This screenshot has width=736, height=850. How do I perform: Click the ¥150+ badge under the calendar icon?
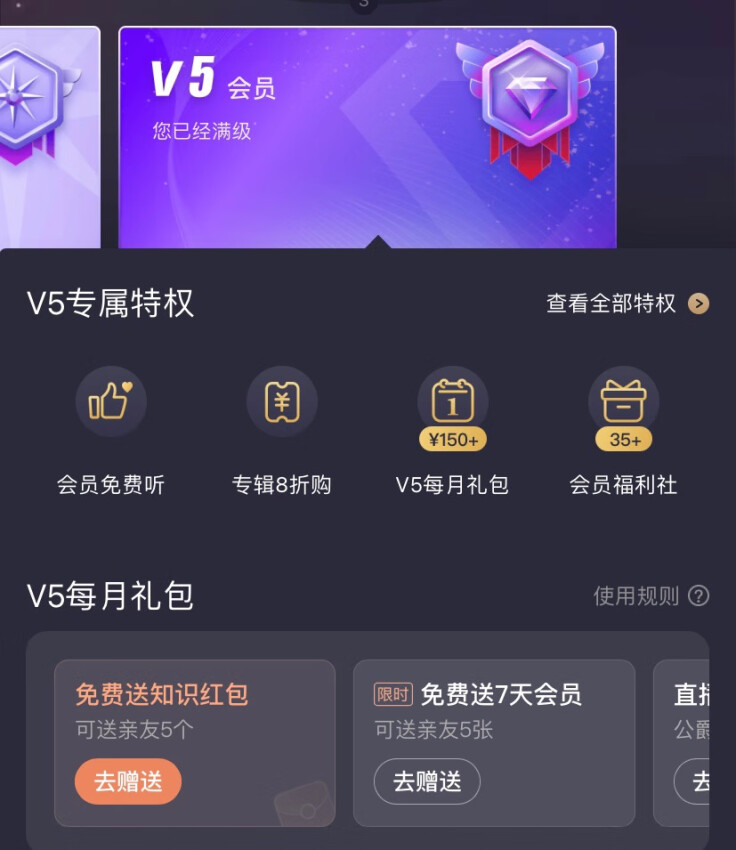452,438
